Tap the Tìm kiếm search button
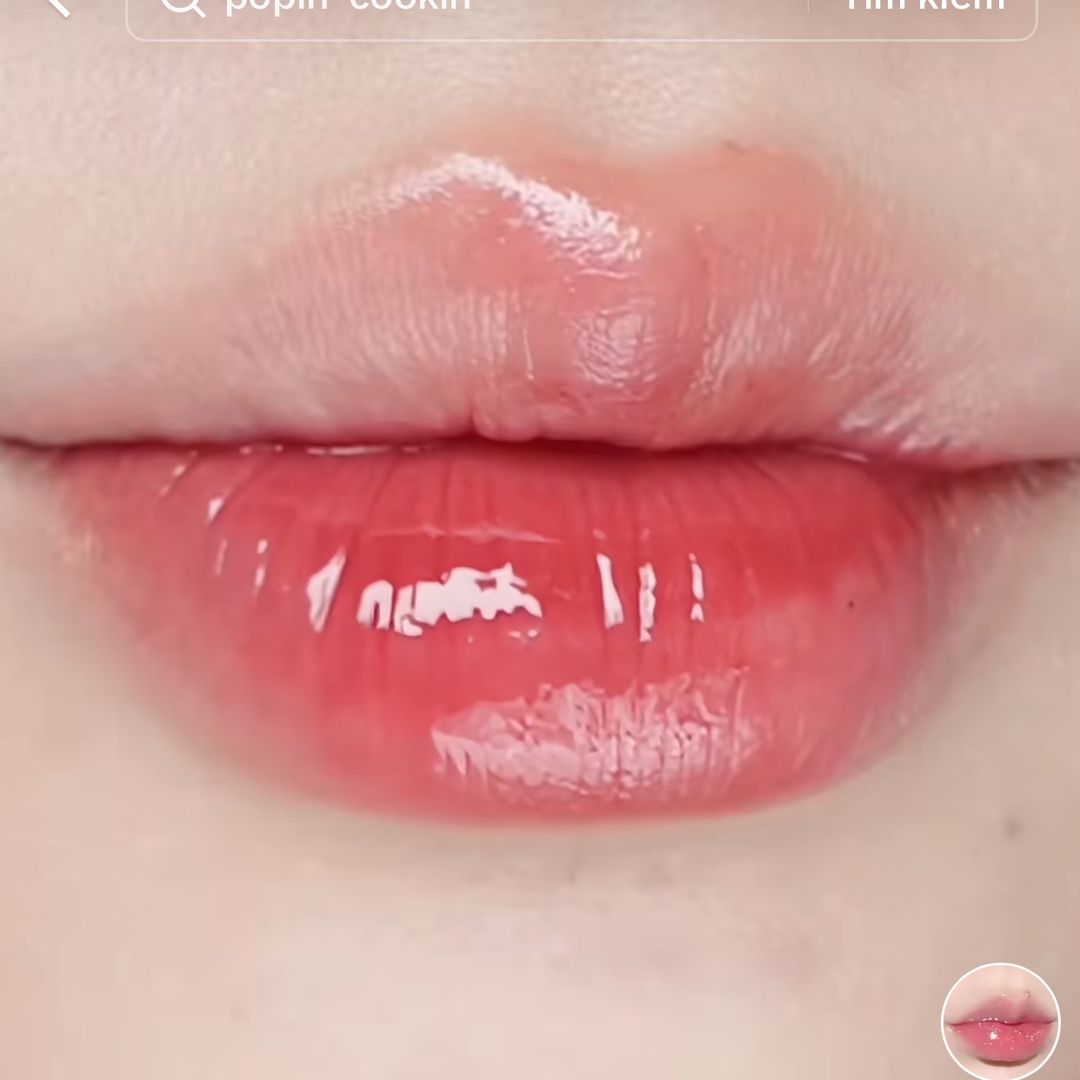 pyautogui.click(x=924, y=8)
